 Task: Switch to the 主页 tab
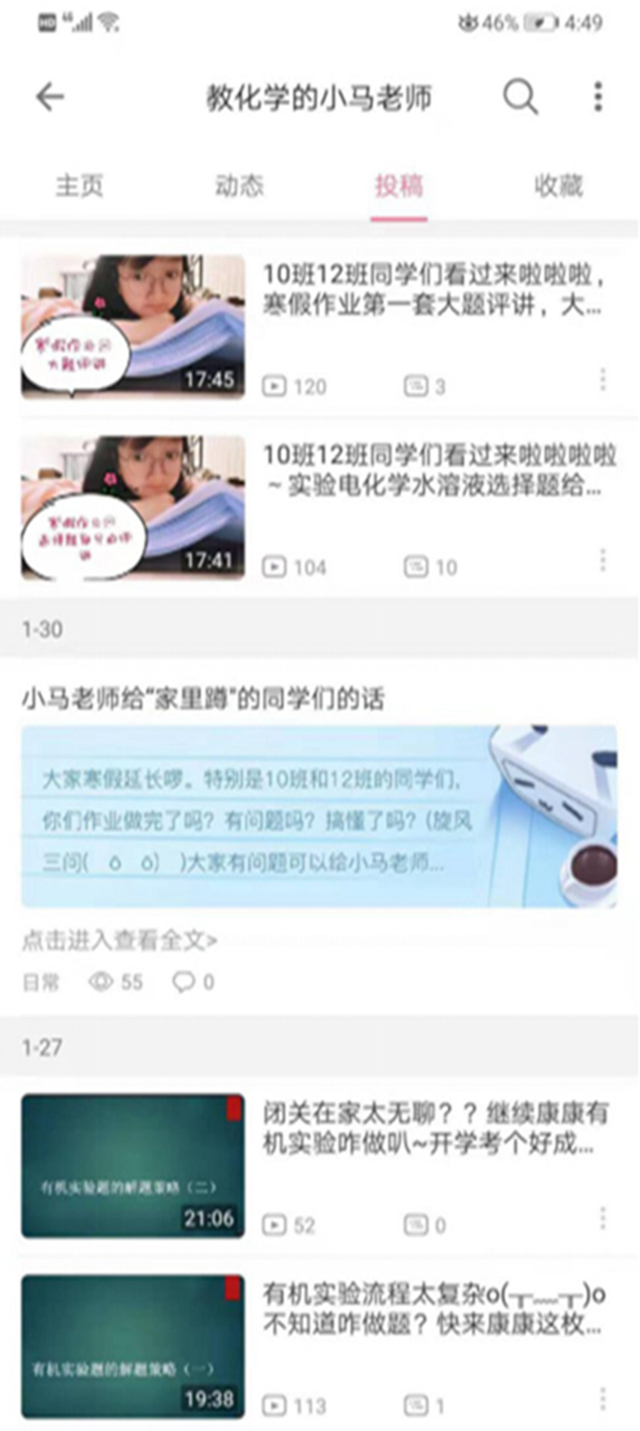tap(79, 186)
